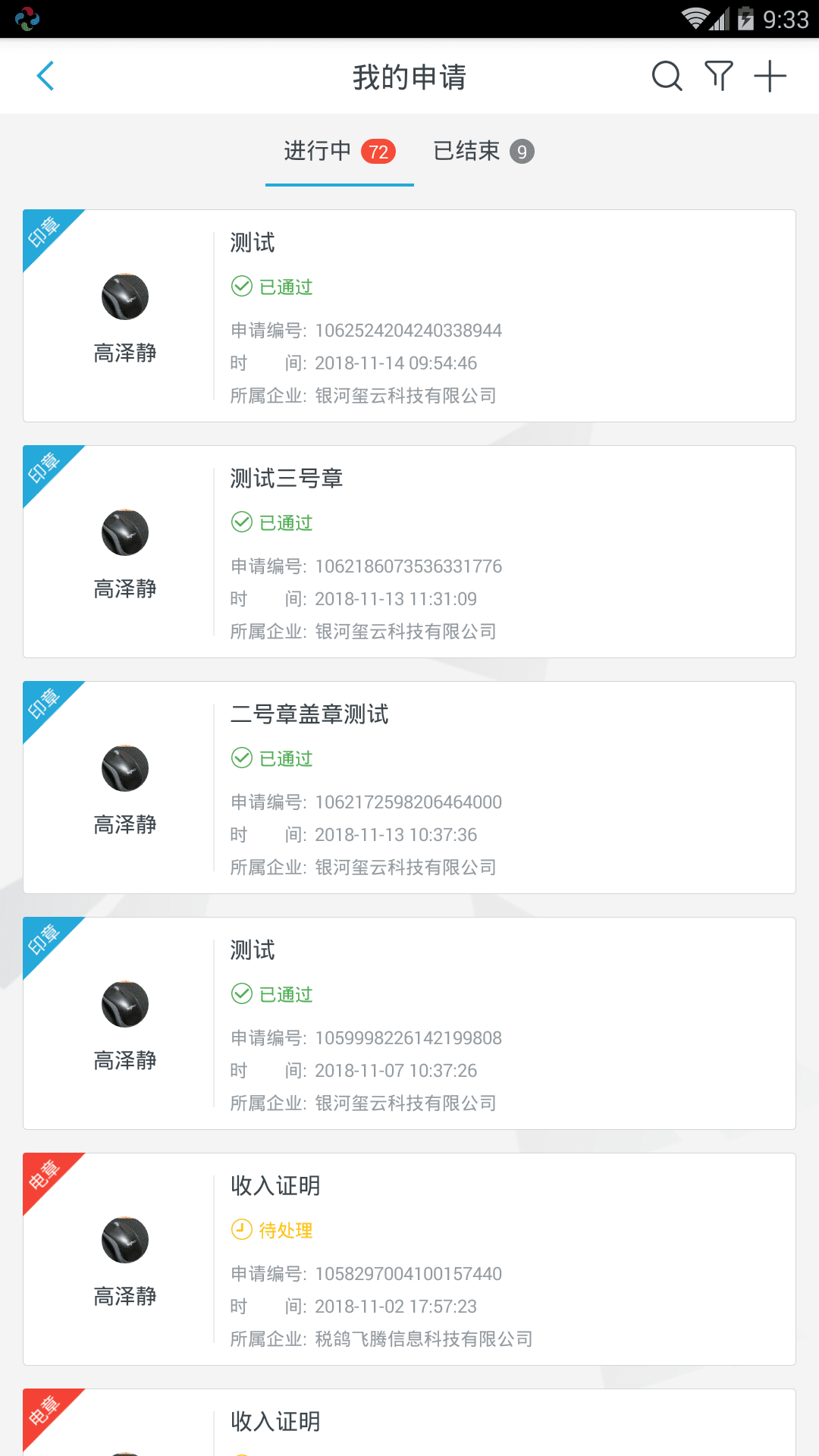Open the search function

pos(666,77)
